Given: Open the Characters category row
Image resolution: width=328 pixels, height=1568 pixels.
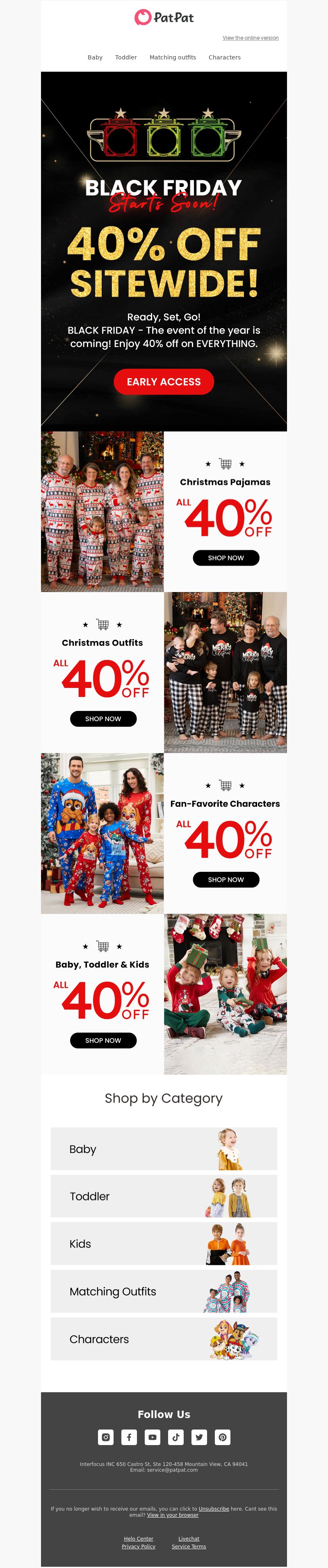Looking at the screenshot, I should click(x=164, y=1339).
